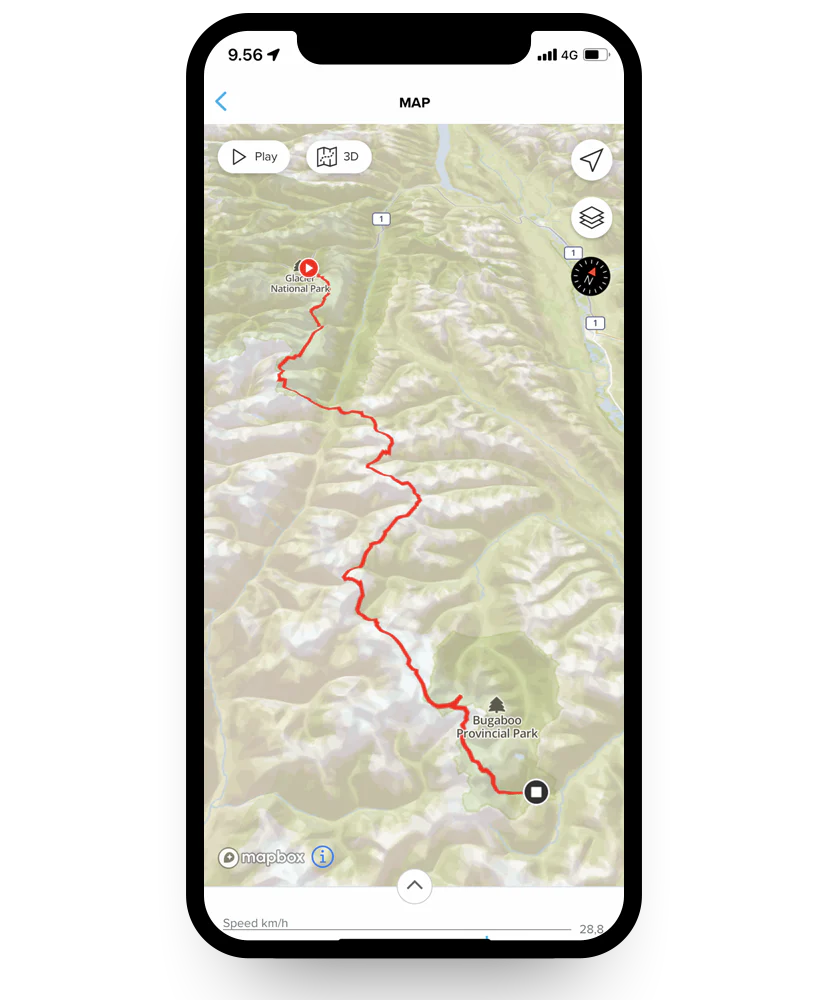Play the route animation
Viewport: 828px width, 1000px height.
point(254,157)
